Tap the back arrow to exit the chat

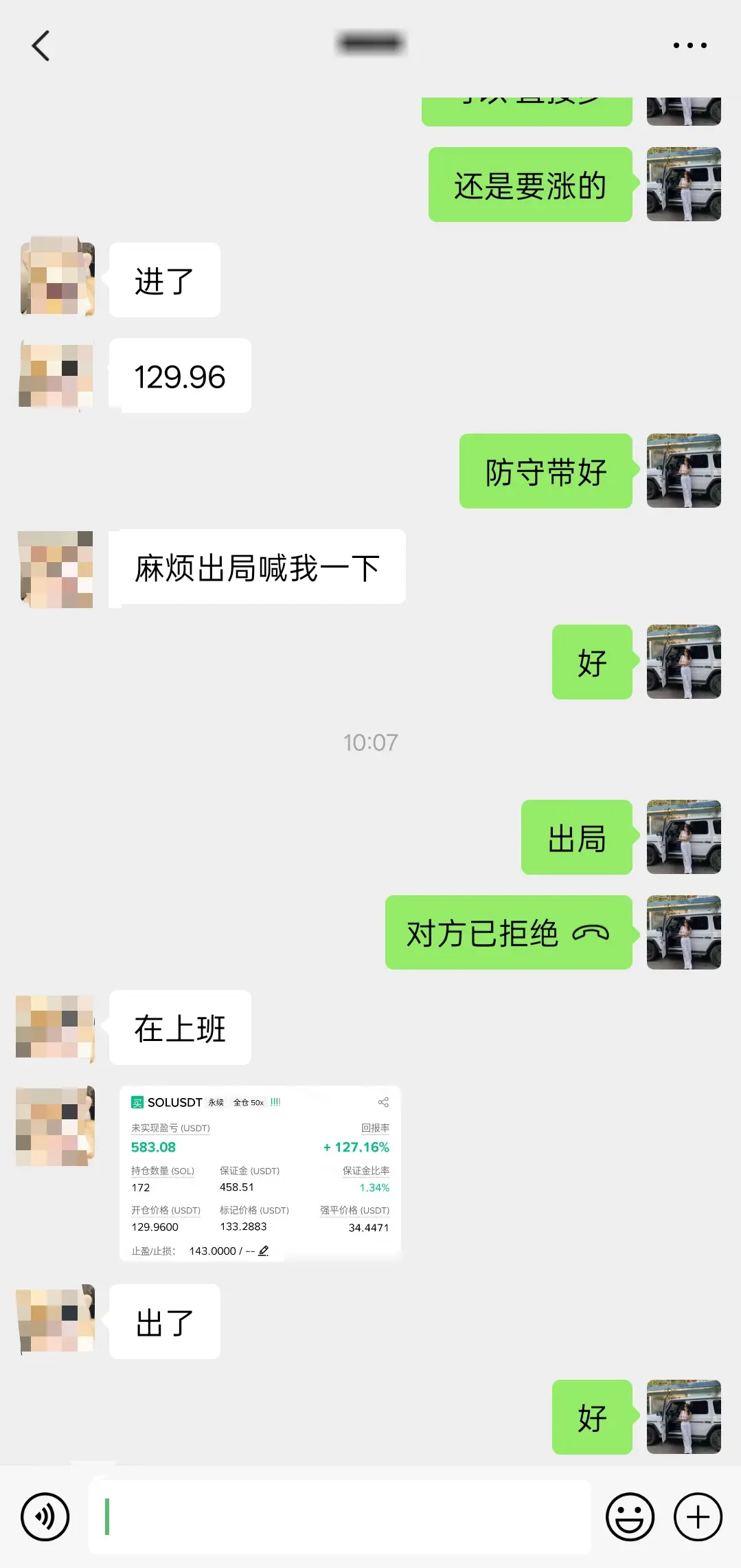[40, 46]
